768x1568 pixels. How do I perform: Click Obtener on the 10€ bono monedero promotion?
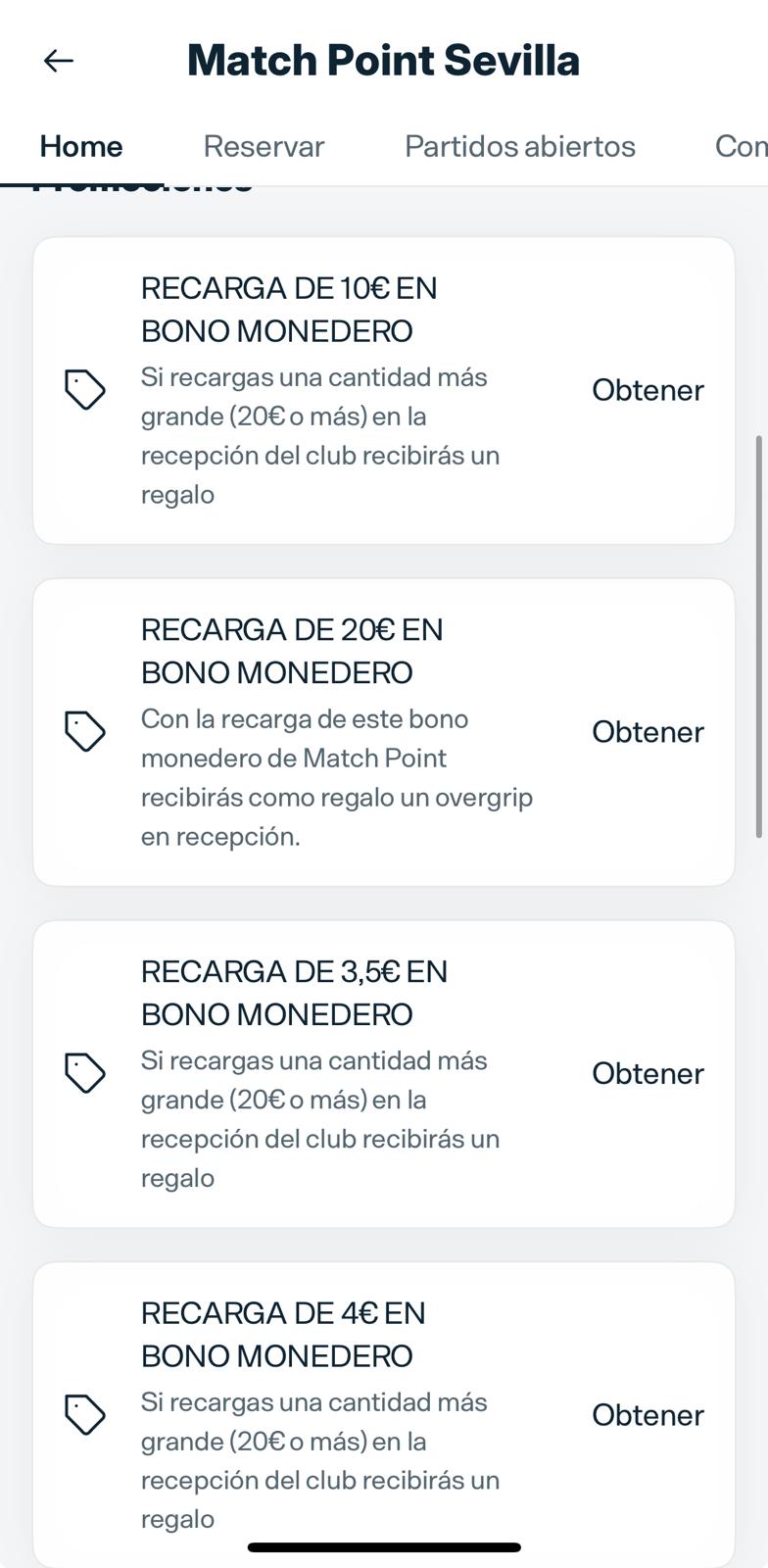pyautogui.click(x=648, y=389)
